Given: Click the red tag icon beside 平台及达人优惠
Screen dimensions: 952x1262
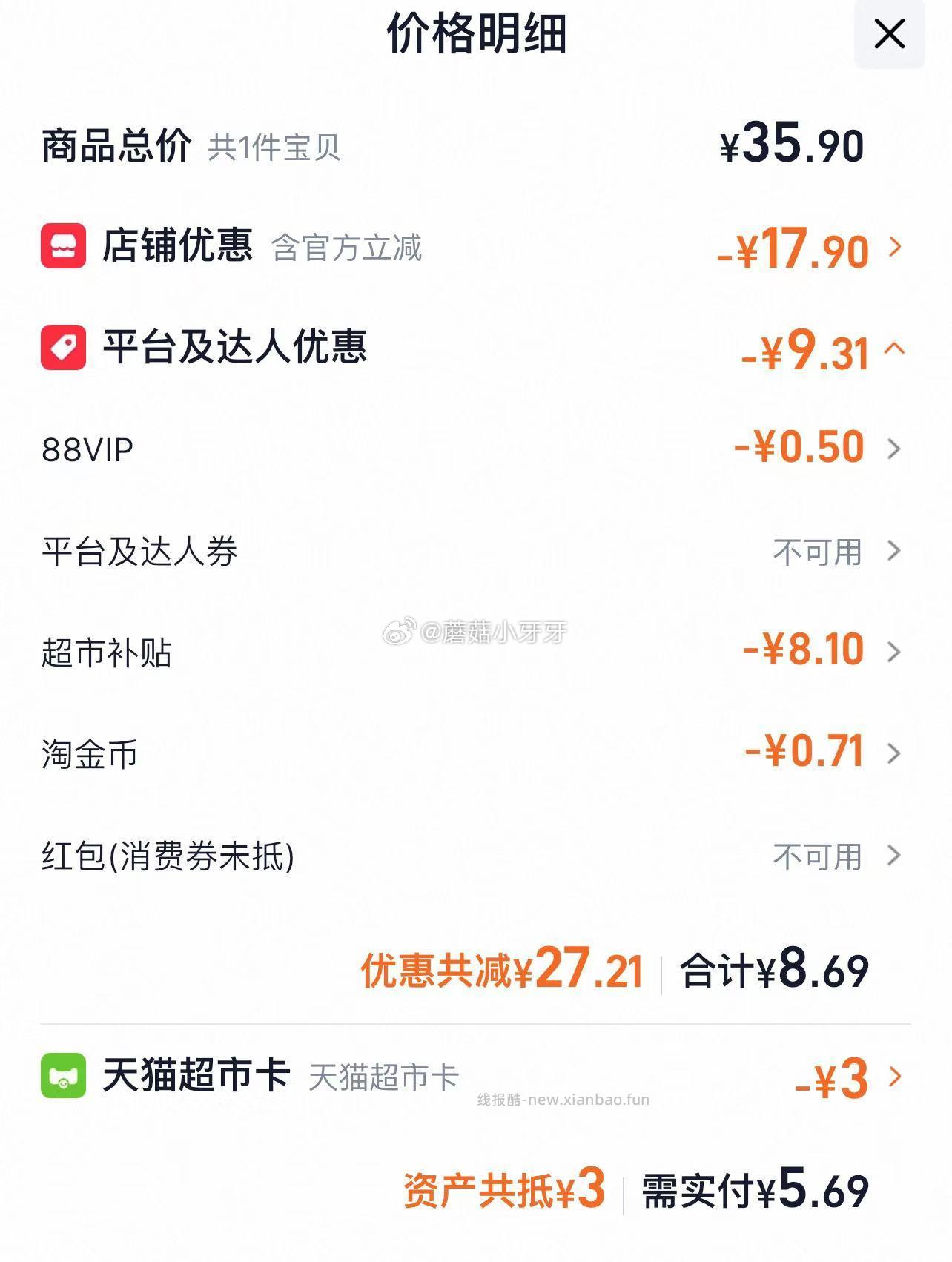Looking at the screenshot, I should coord(64,349).
